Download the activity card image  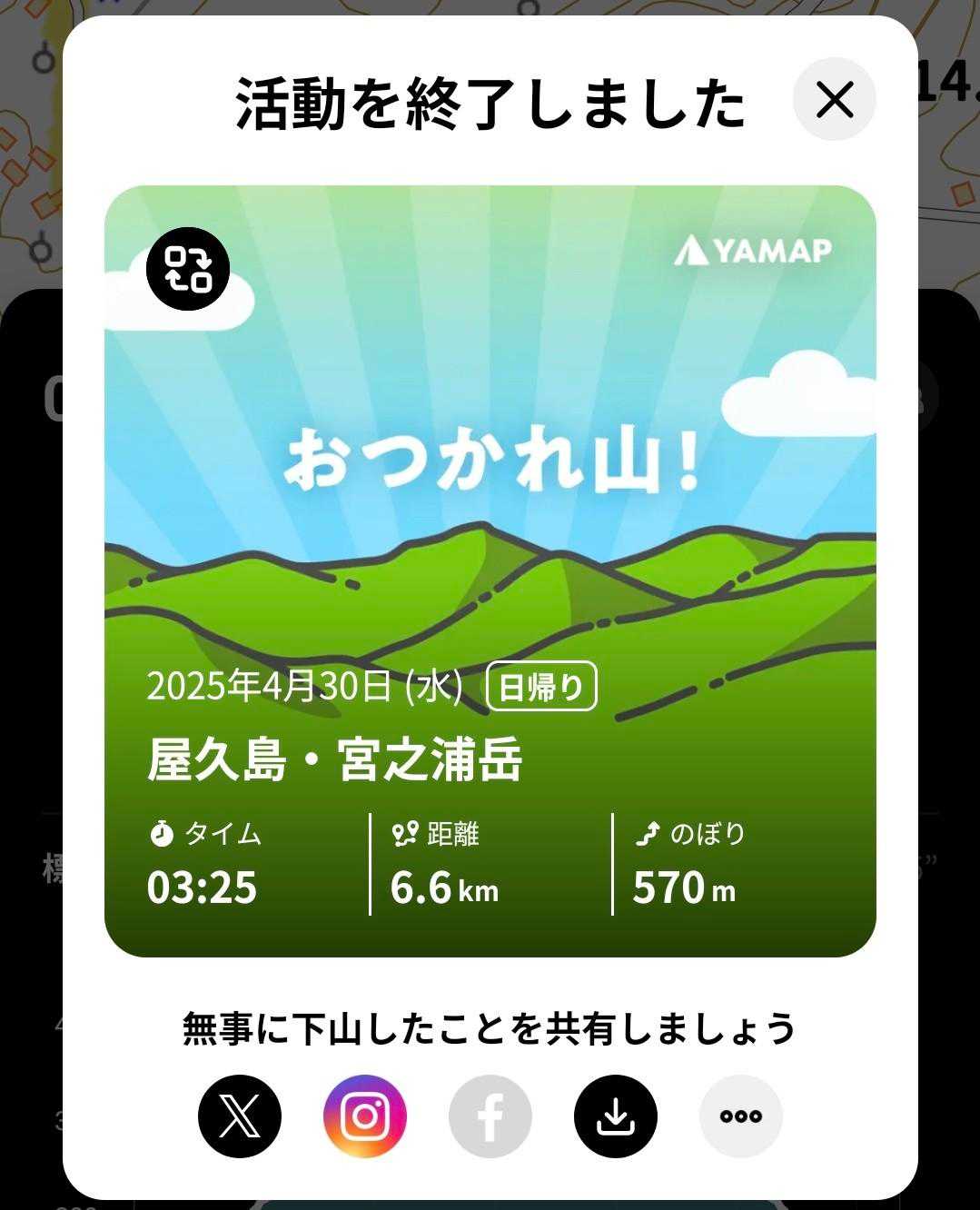click(x=615, y=1116)
